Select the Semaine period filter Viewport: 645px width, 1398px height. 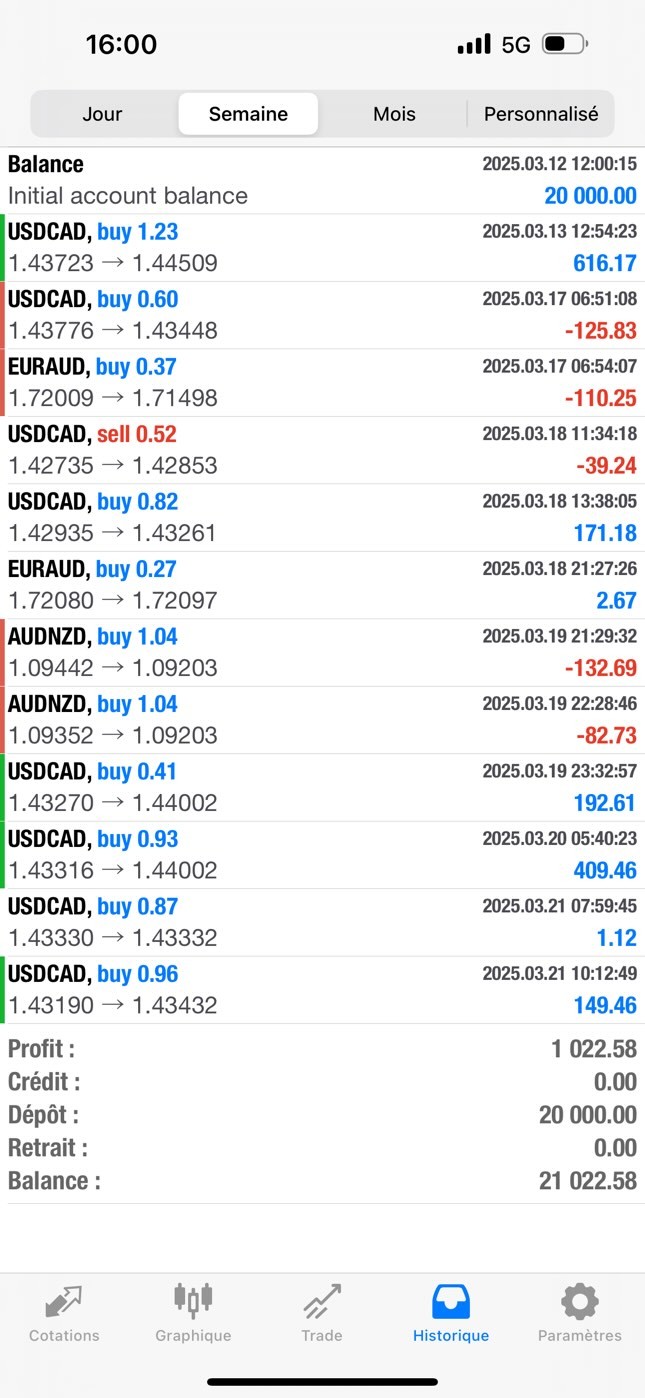pyautogui.click(x=248, y=114)
